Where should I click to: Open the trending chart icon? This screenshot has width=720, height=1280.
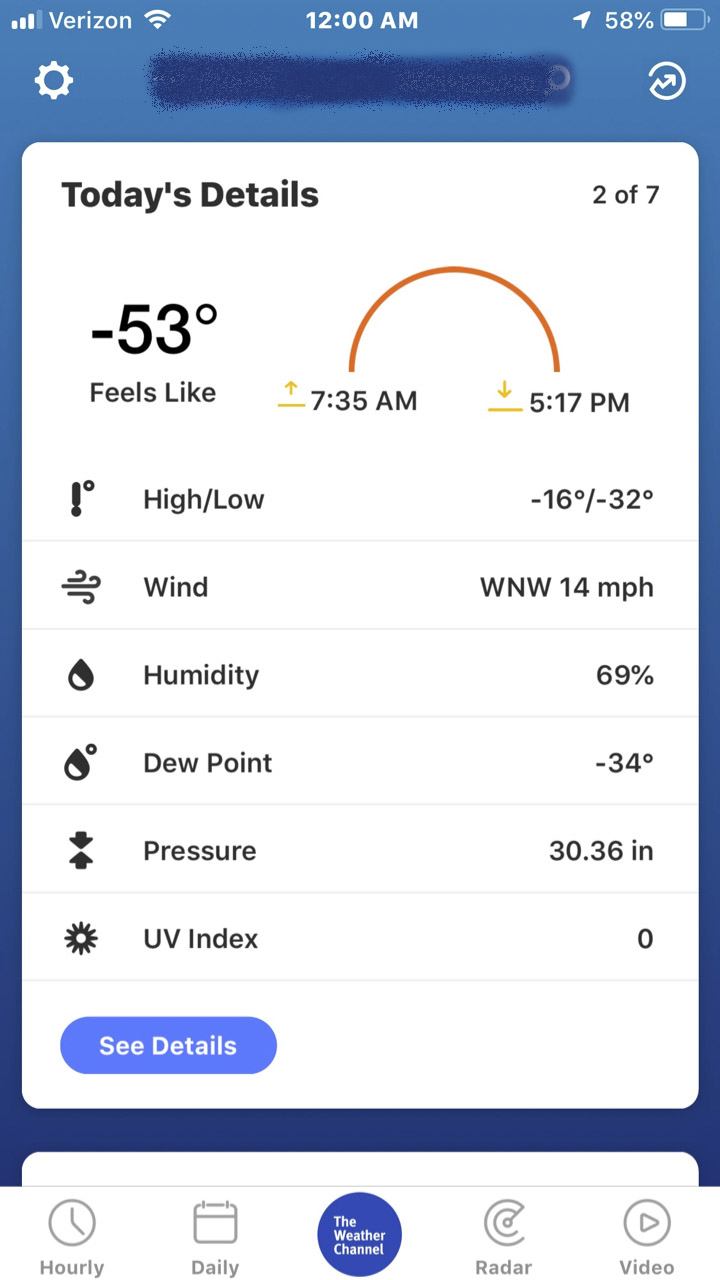tap(666, 81)
